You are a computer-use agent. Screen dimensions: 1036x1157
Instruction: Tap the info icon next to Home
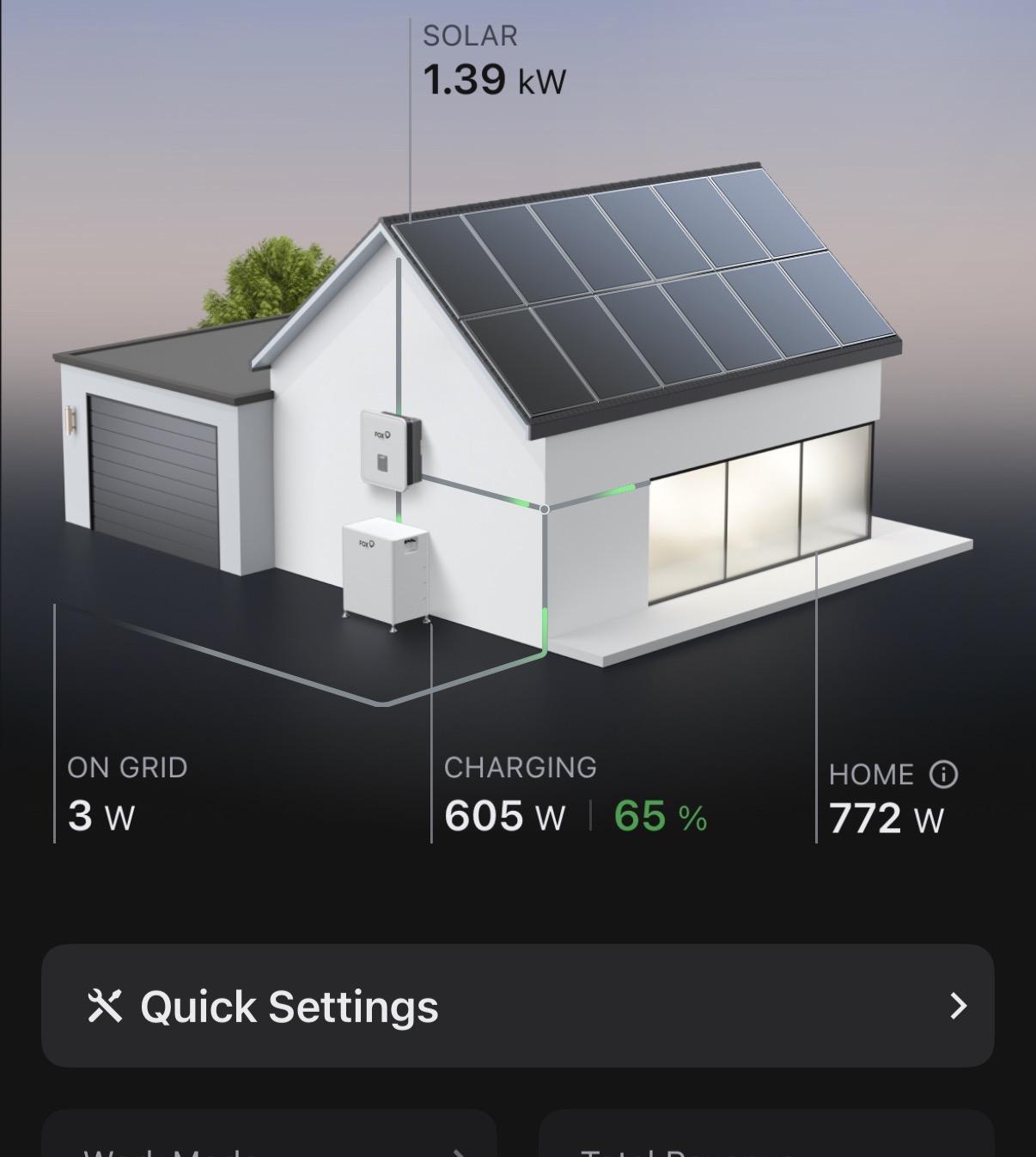click(943, 775)
